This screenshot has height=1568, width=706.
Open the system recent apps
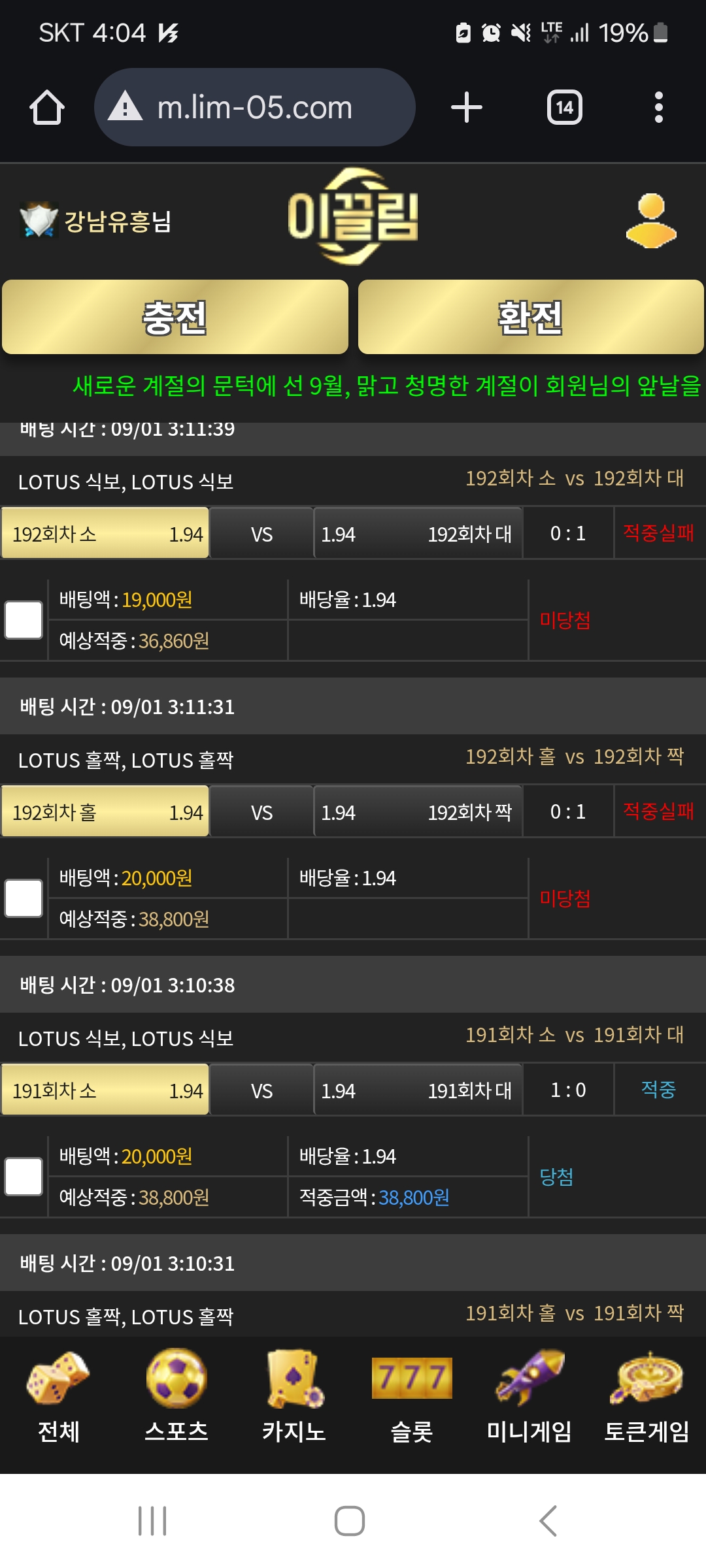(152, 1521)
